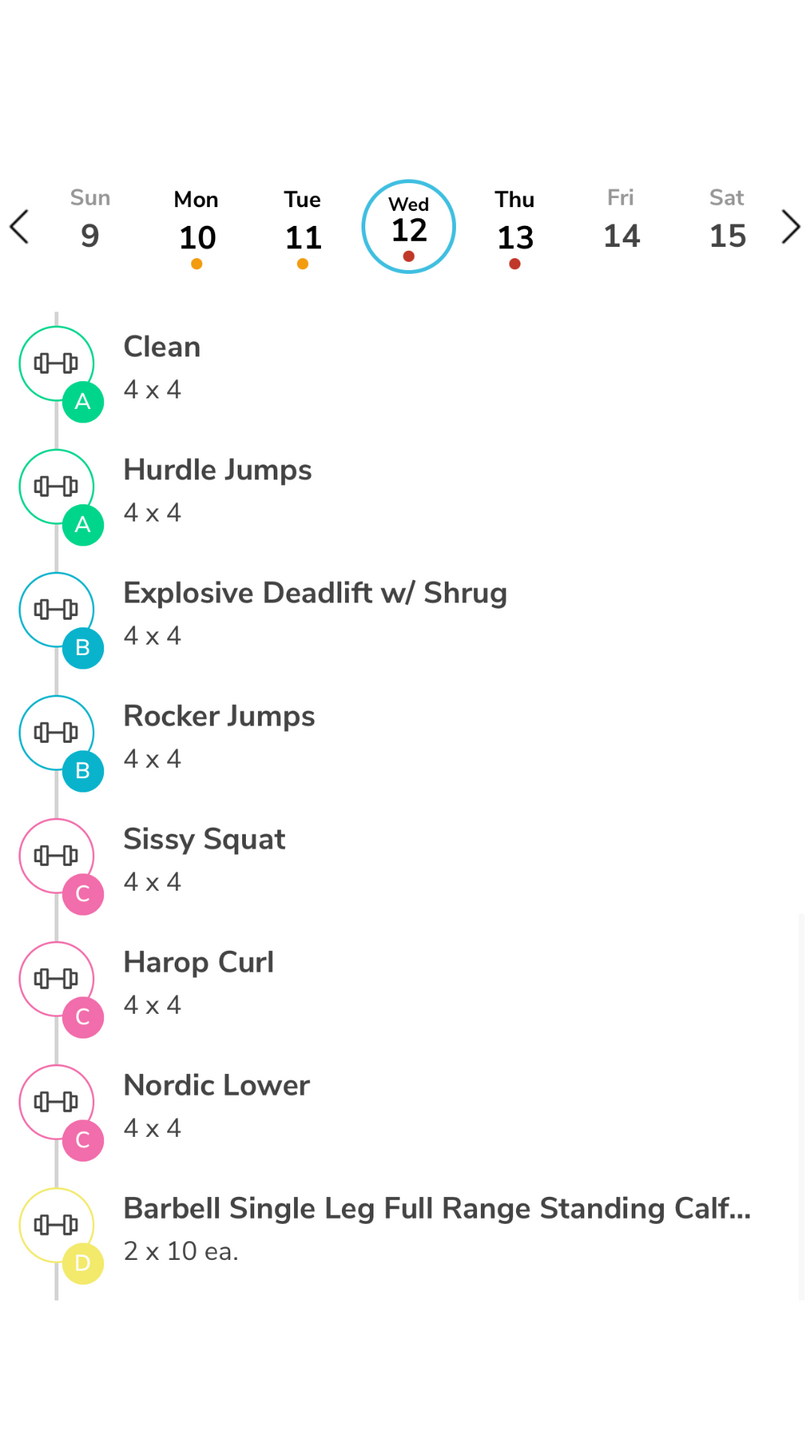The height and width of the screenshot is (1440, 810).
Task: Select Sunday the 9th
Action: [90, 222]
